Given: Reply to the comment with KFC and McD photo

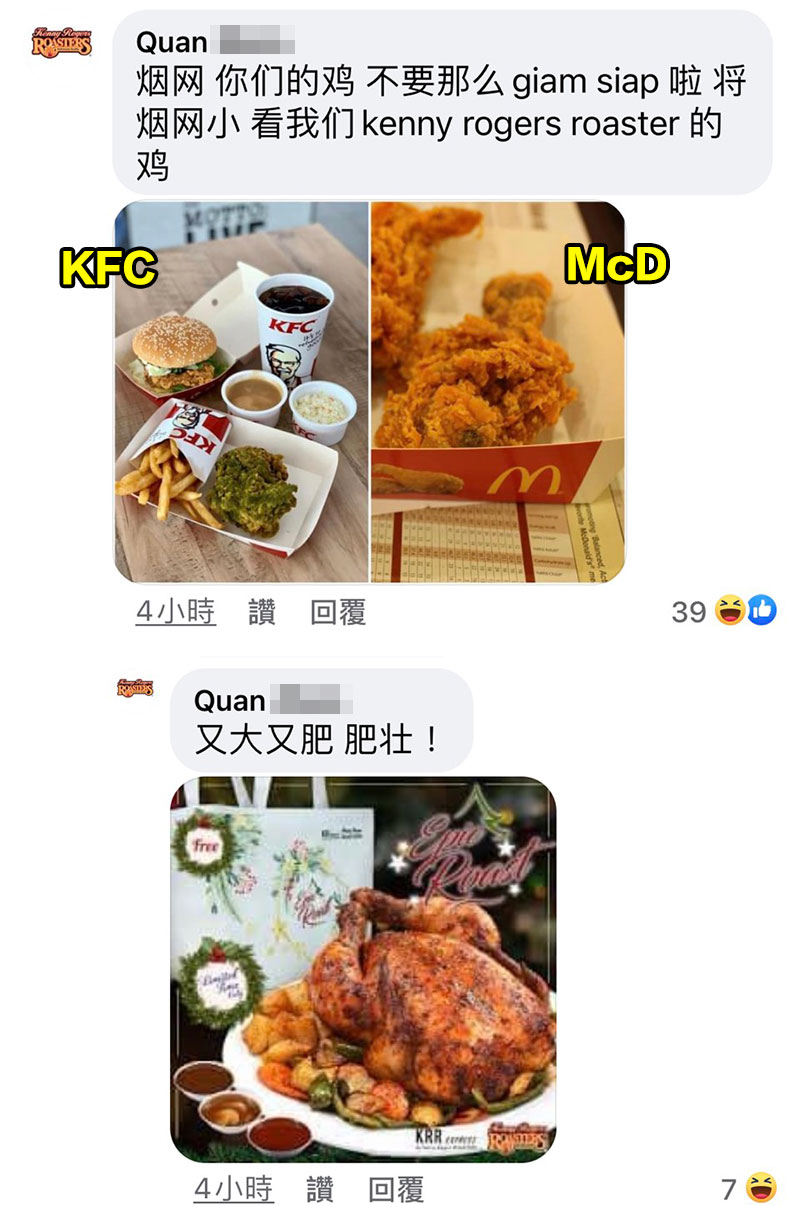Looking at the screenshot, I should tap(338, 612).
